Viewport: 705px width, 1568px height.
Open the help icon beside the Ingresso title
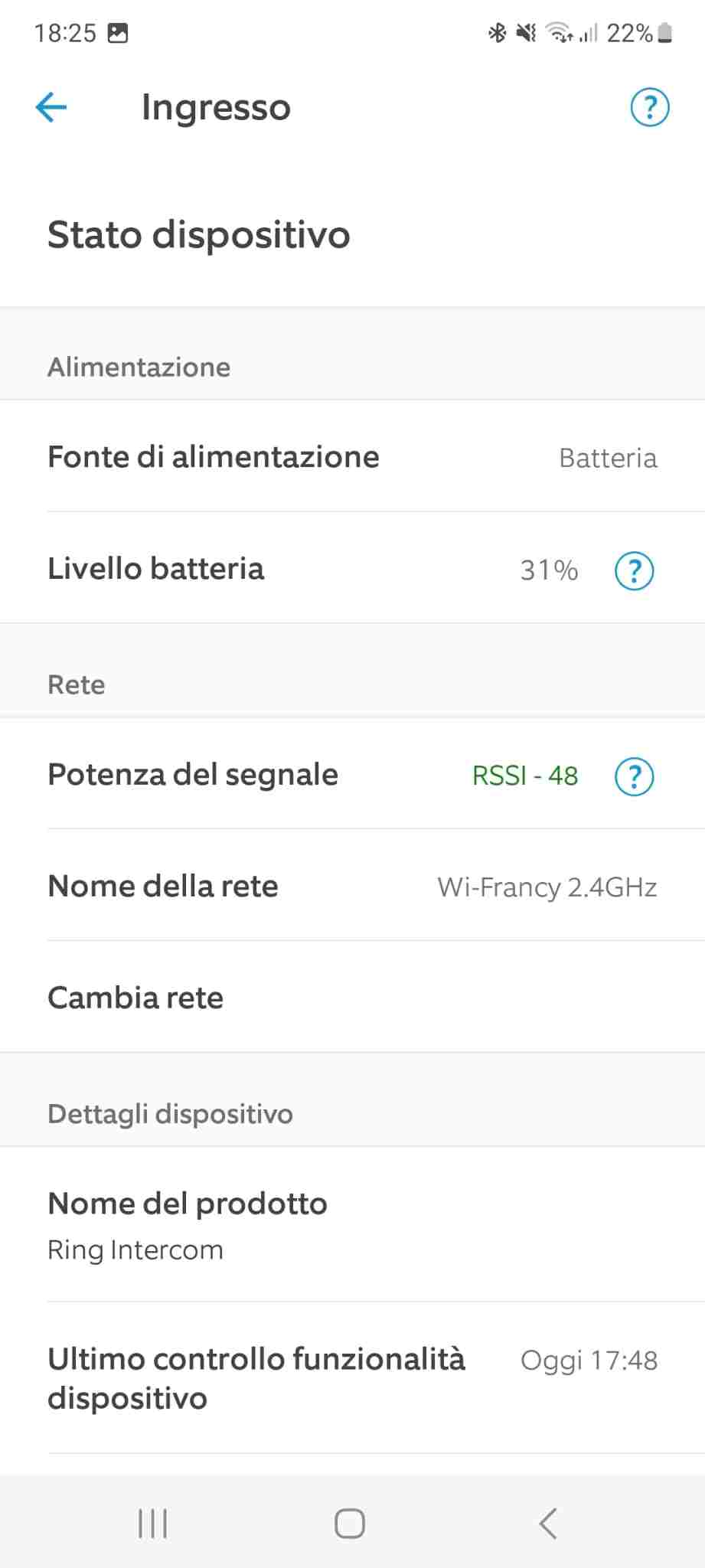coord(649,107)
